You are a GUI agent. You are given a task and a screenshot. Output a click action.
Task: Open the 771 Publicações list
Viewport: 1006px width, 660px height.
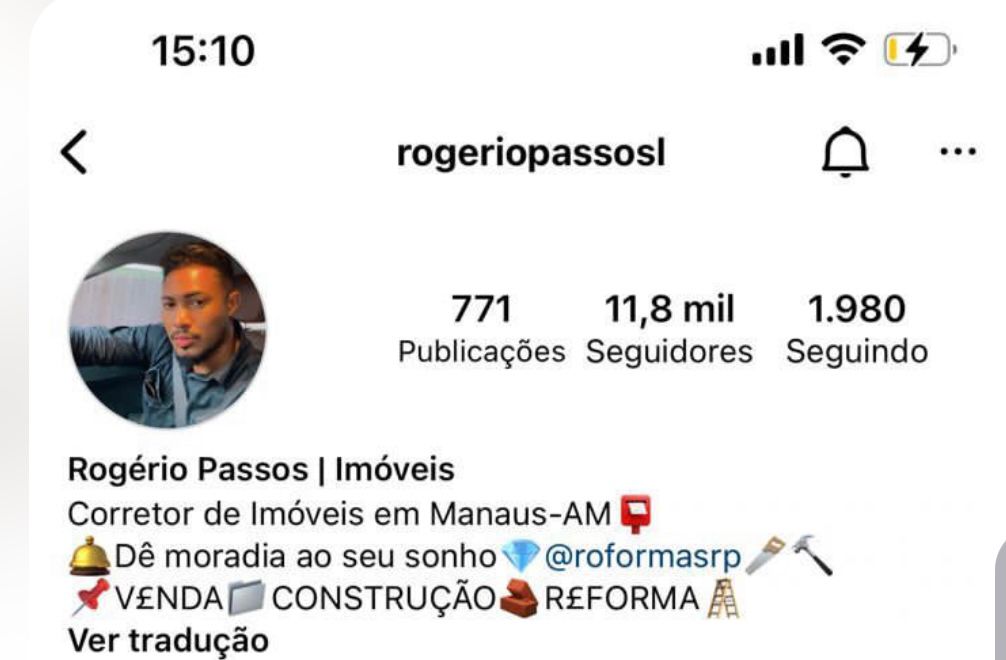pos(481,330)
